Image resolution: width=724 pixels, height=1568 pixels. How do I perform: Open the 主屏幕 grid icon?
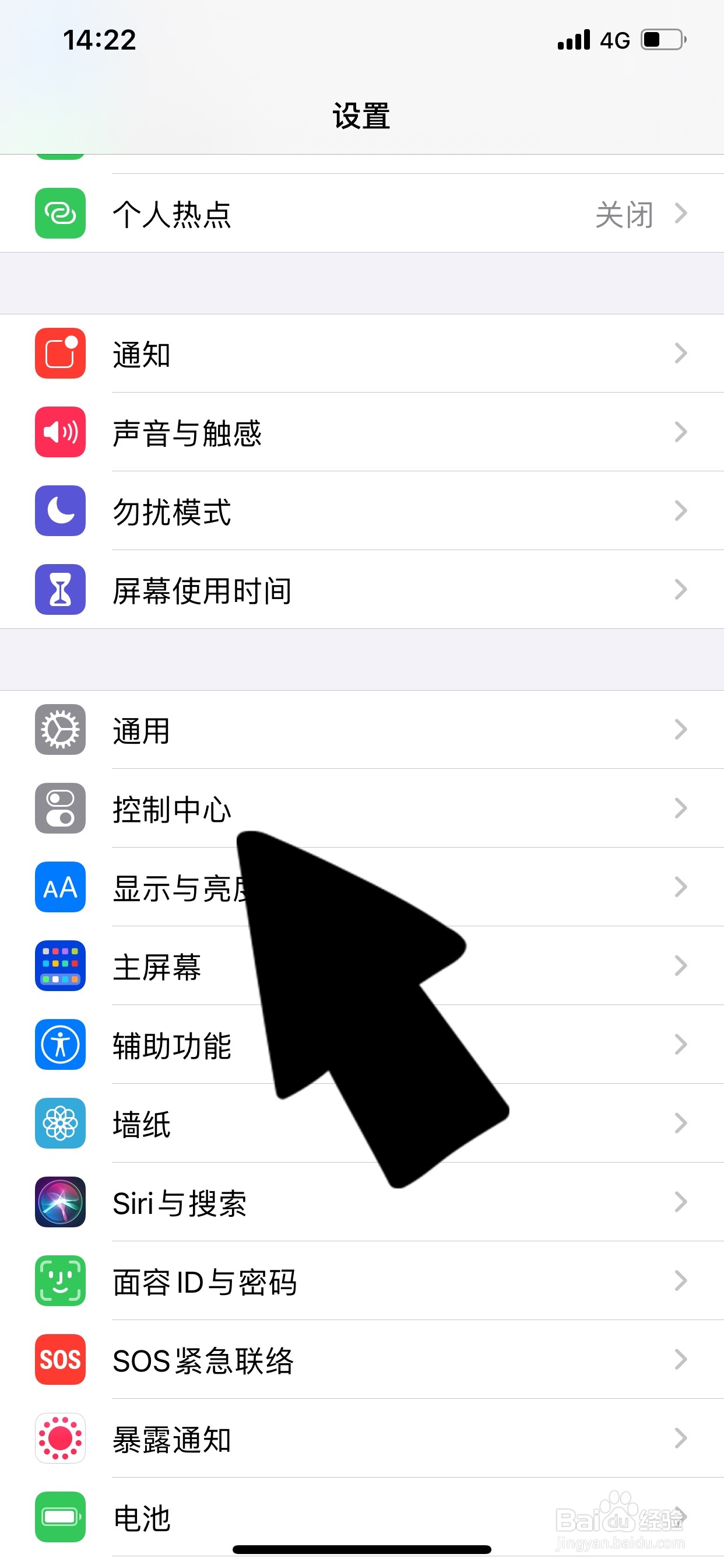(60, 967)
